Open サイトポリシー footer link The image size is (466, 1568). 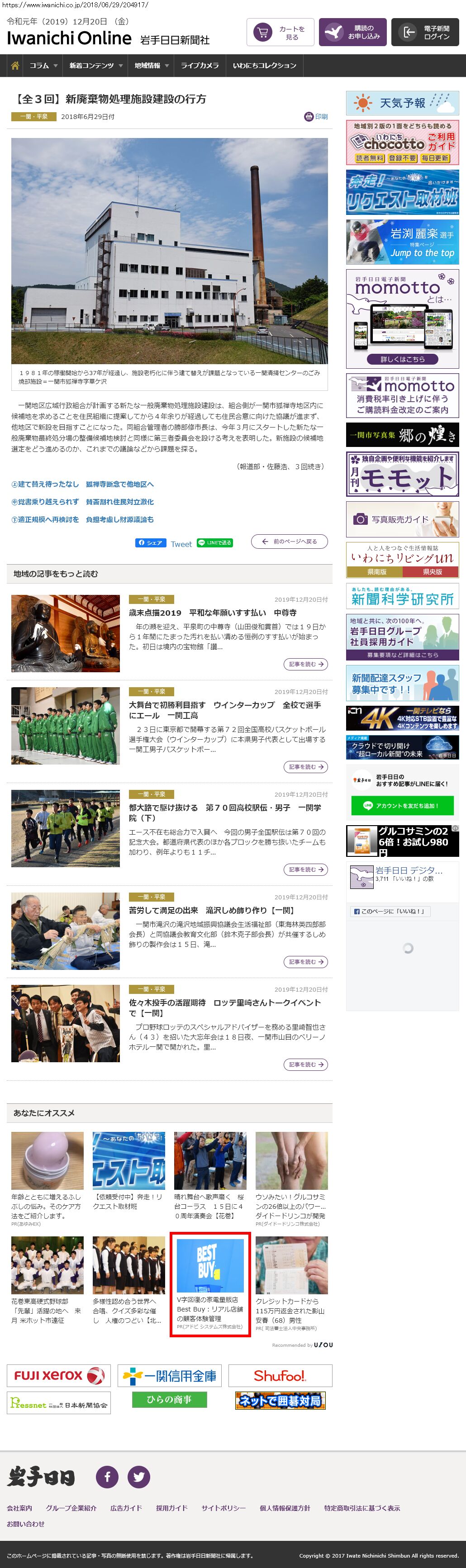[x=223, y=1508]
